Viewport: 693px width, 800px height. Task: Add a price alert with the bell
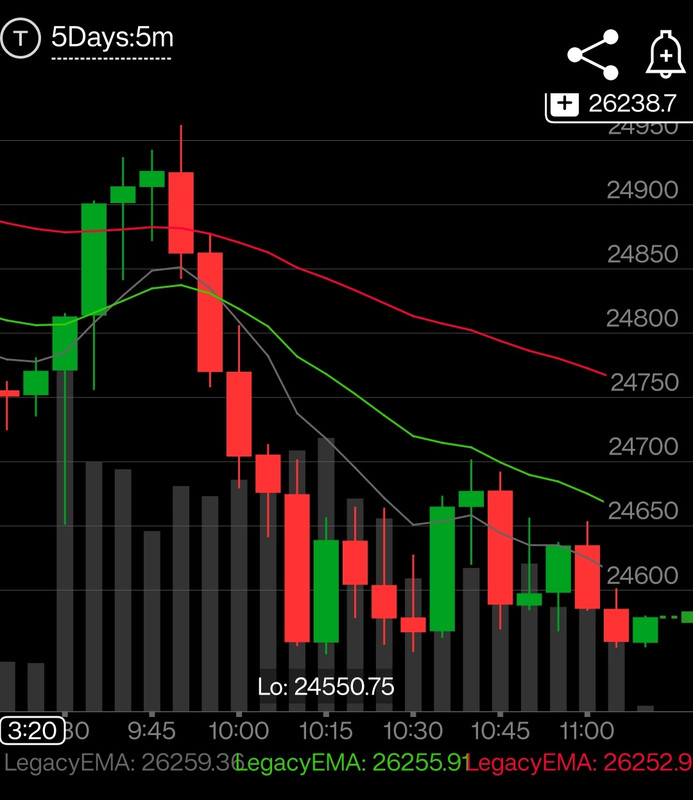[x=665, y=54]
